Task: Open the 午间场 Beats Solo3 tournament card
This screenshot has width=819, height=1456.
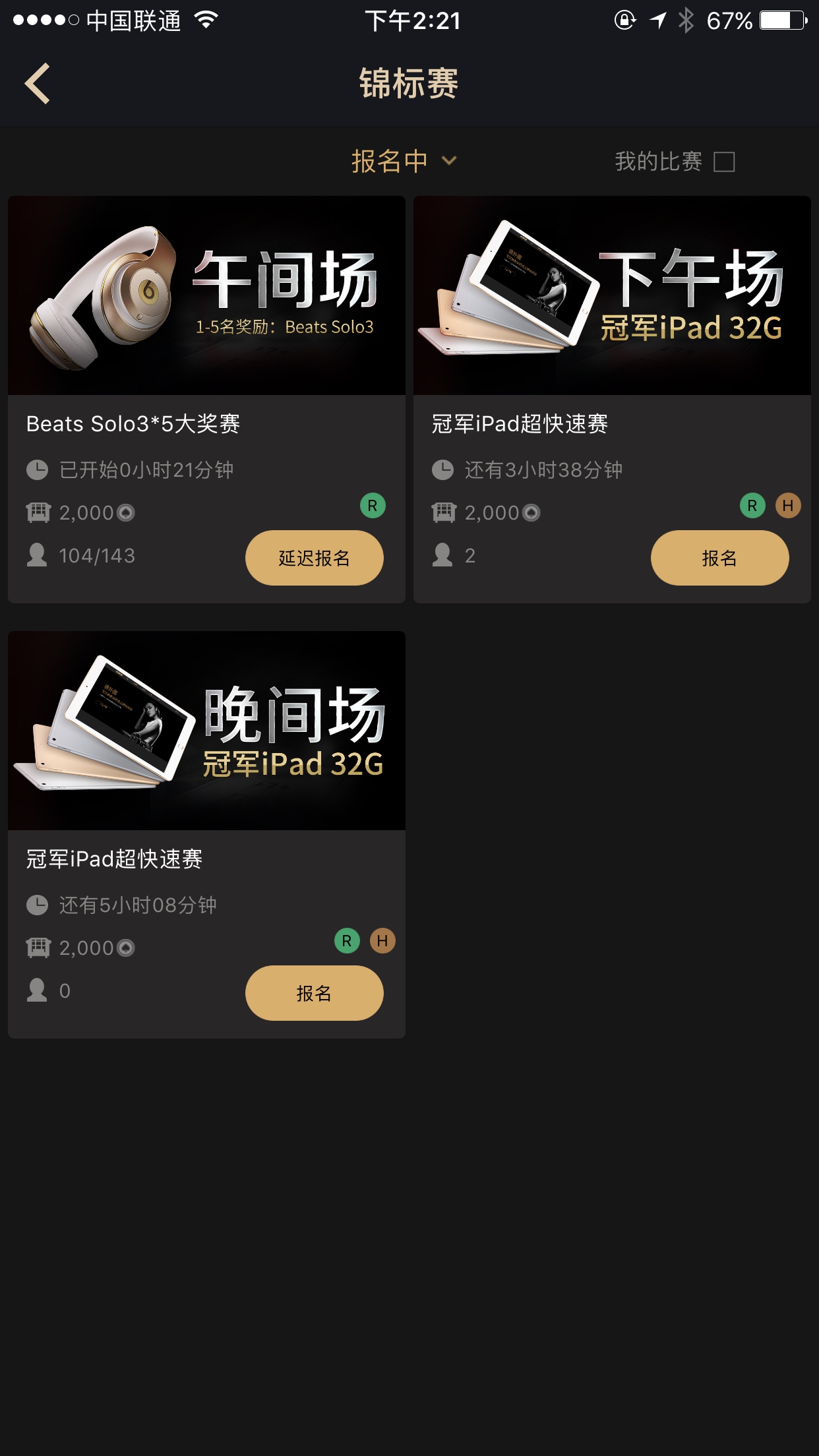Action: (206, 297)
